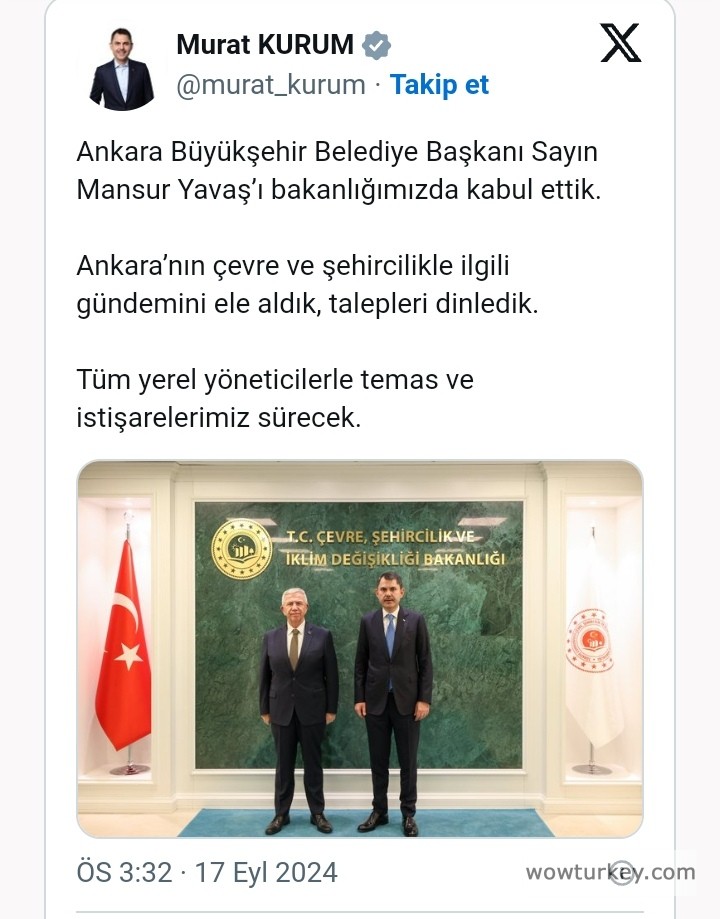Tap the X logo to view on X
The height and width of the screenshot is (919, 720).
tap(621, 43)
